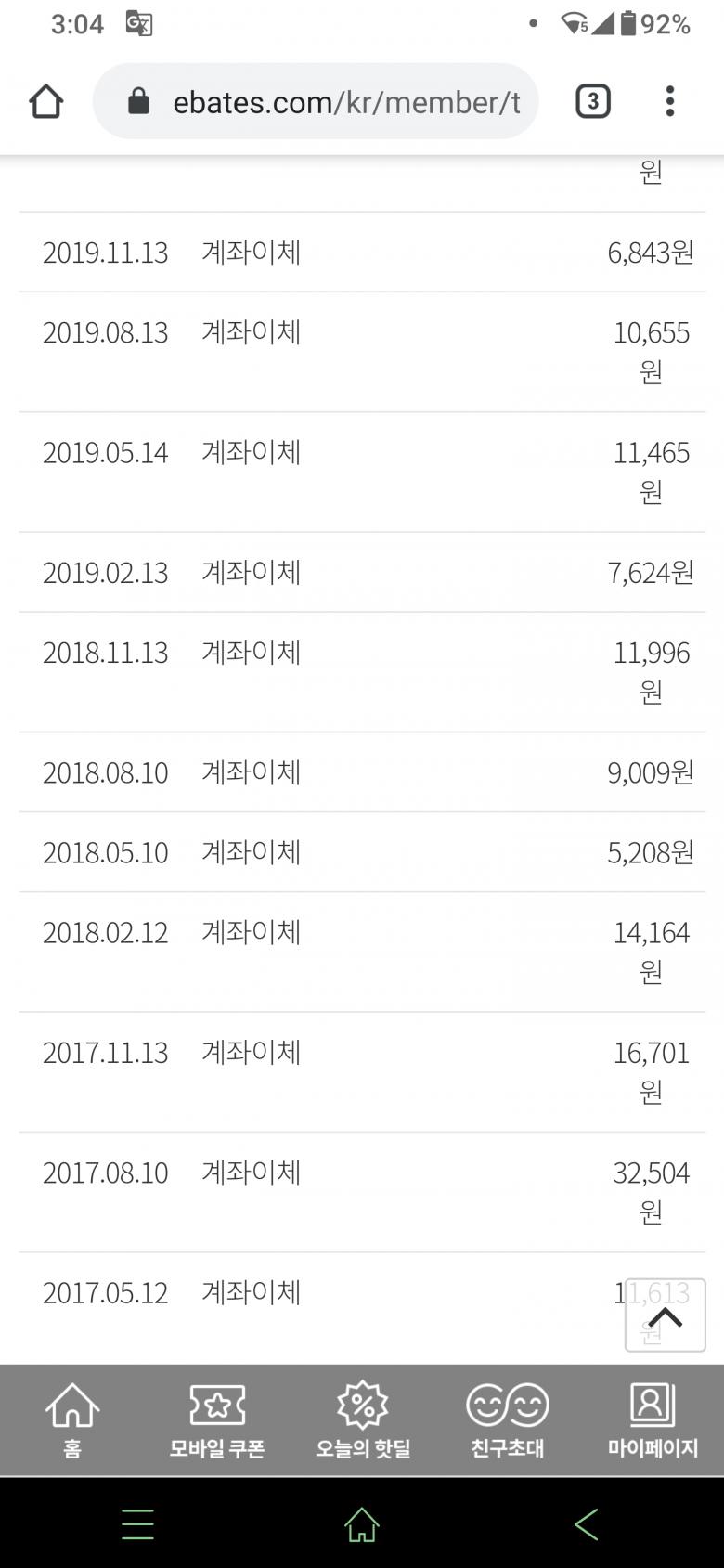Viewport: 724px width, 1568px height.
Task: Open the Chrome overflow menu
Action: (x=669, y=101)
